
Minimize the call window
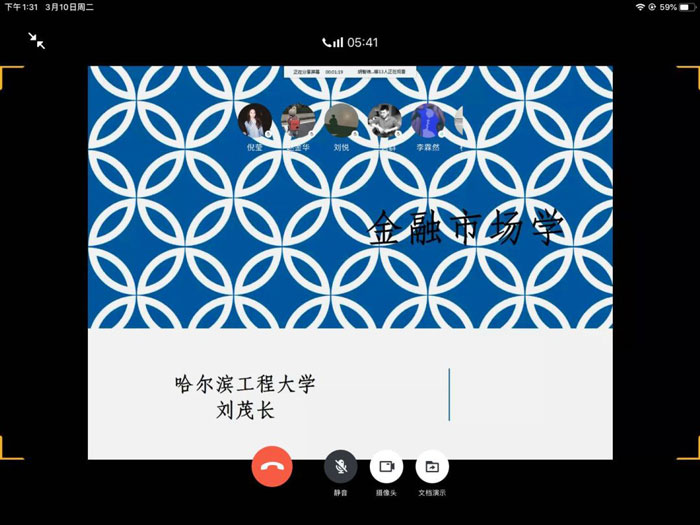point(36,41)
